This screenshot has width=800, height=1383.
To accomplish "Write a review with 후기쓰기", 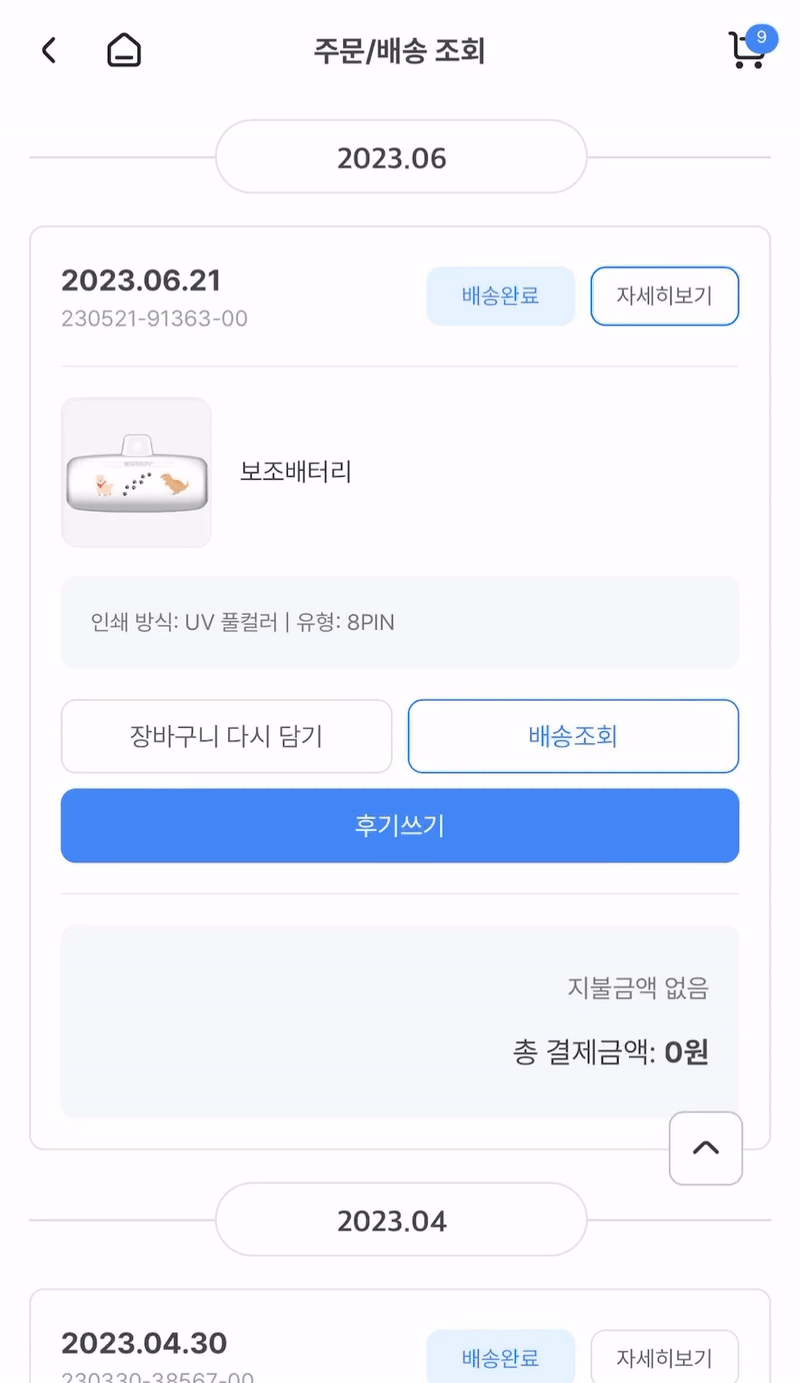I will (x=400, y=826).
